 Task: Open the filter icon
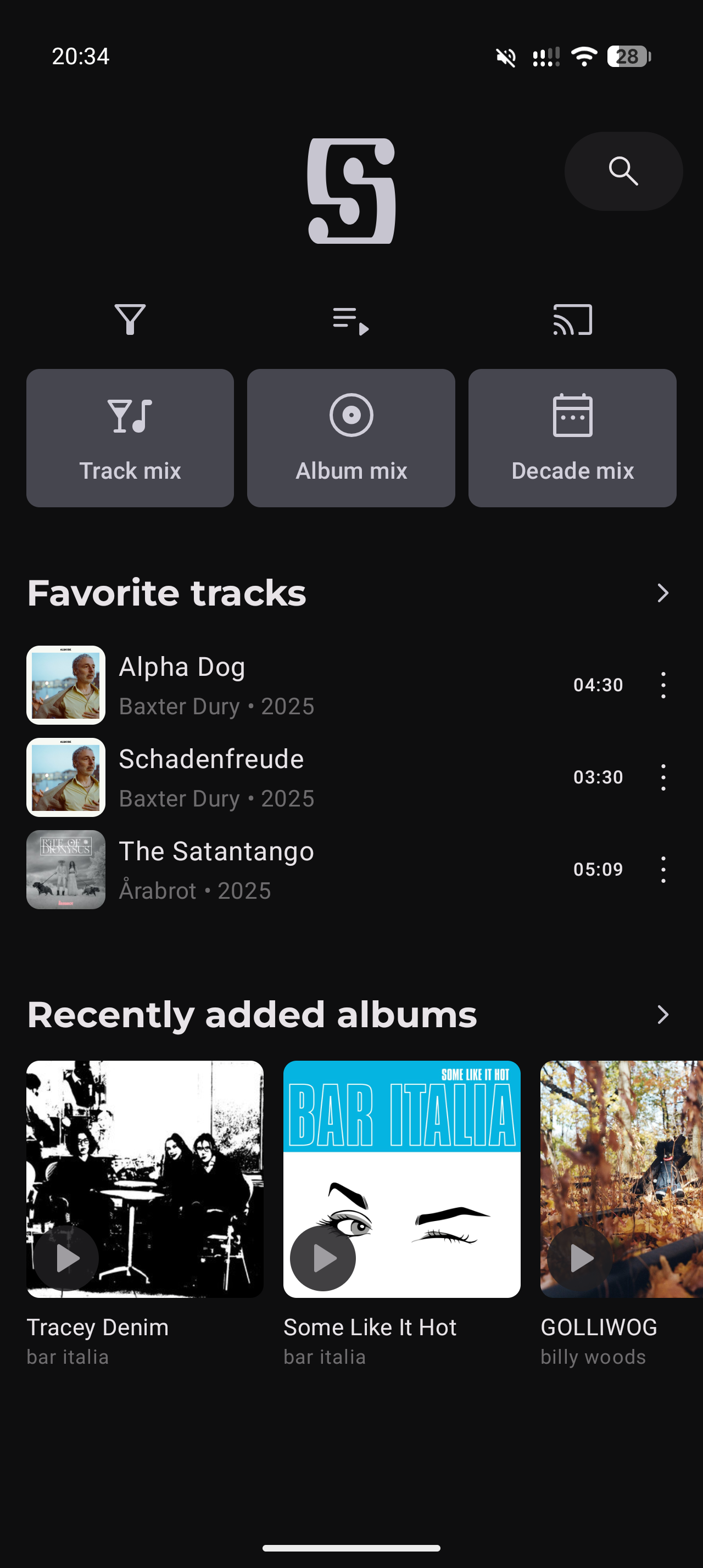pos(130,320)
